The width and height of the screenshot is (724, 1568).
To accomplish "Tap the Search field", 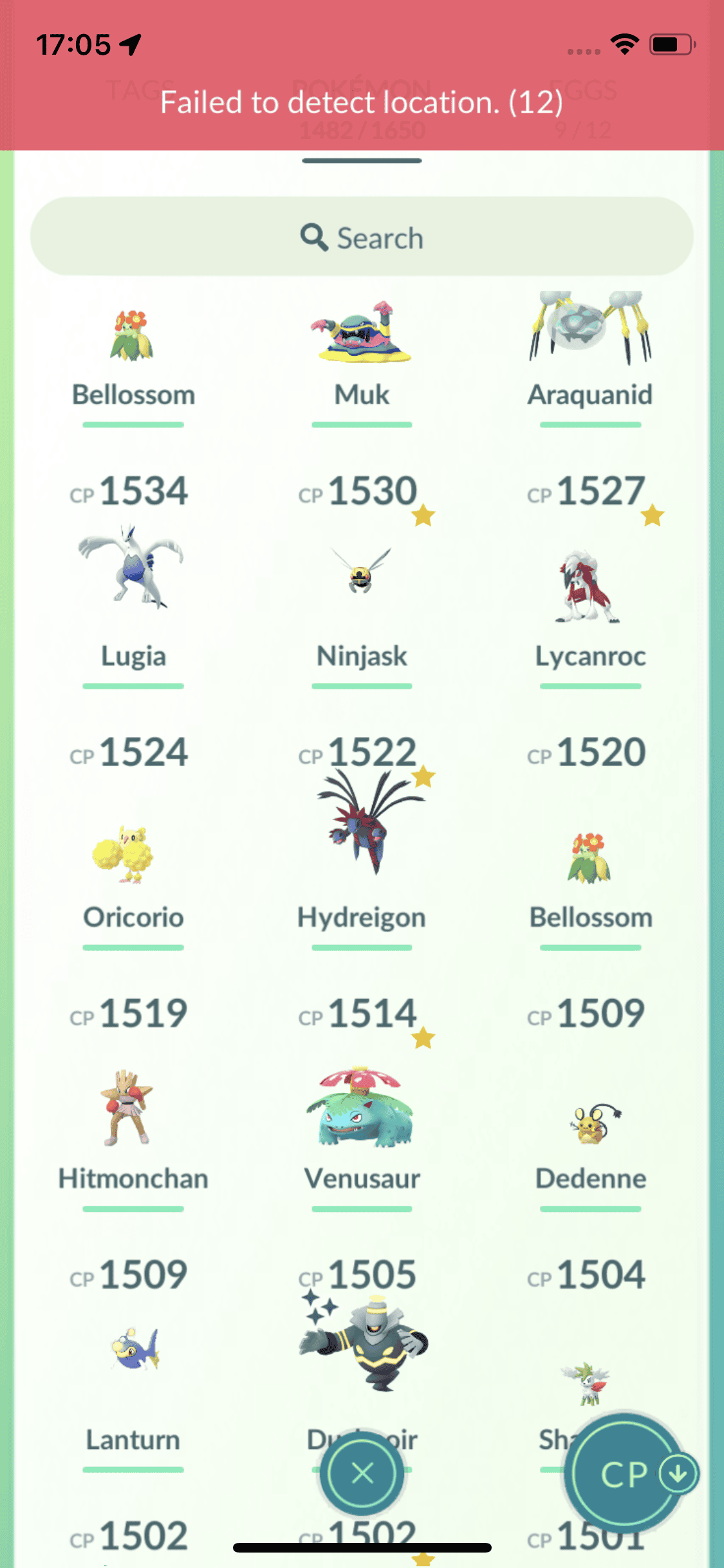I will click(362, 237).
